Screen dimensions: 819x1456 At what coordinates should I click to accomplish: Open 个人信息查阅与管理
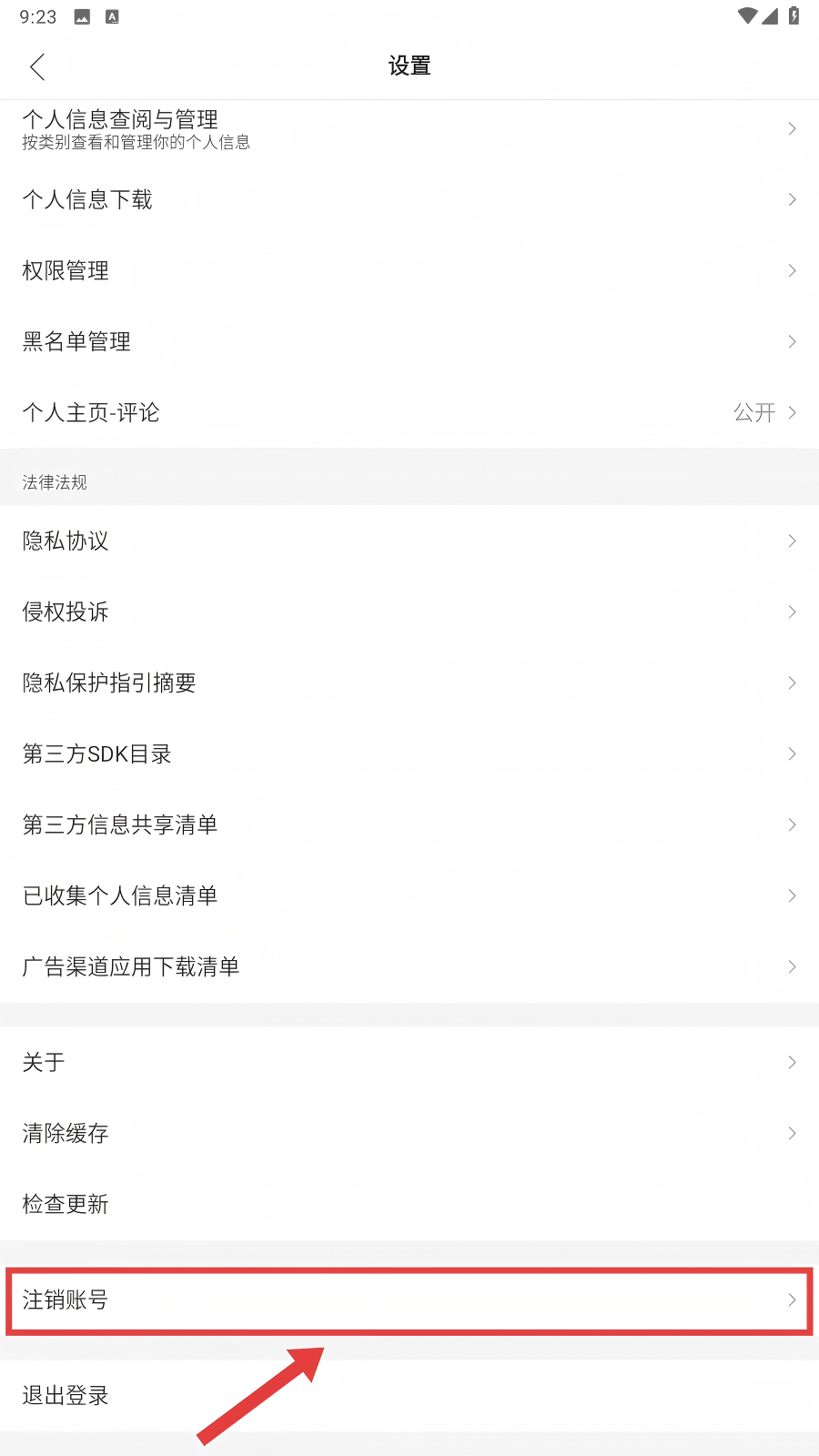[x=409, y=129]
